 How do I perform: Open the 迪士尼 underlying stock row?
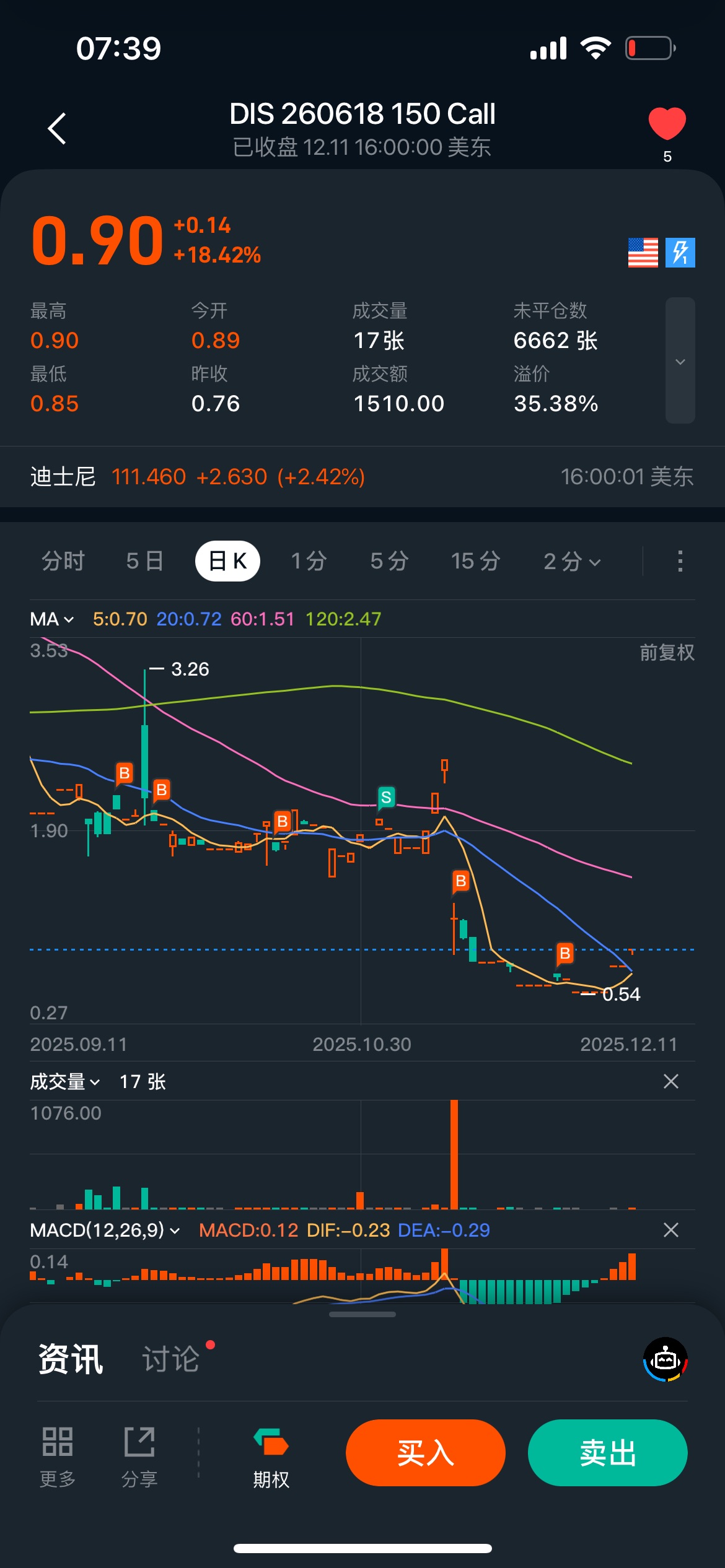pyautogui.click(x=362, y=477)
